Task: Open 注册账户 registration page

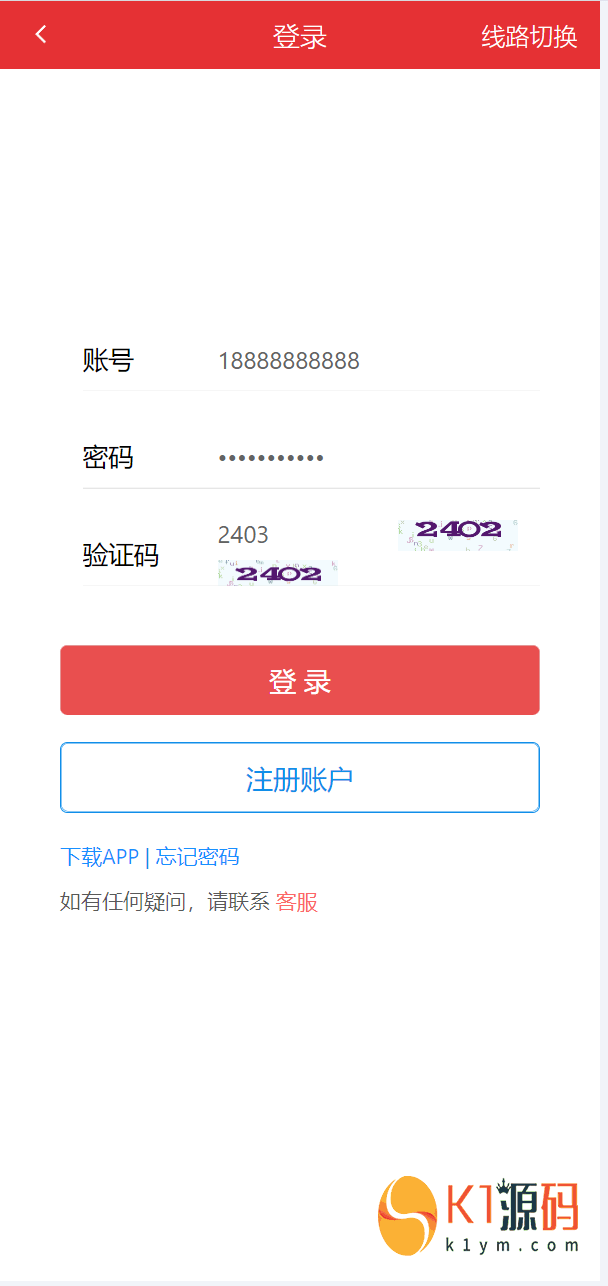Action: point(300,778)
